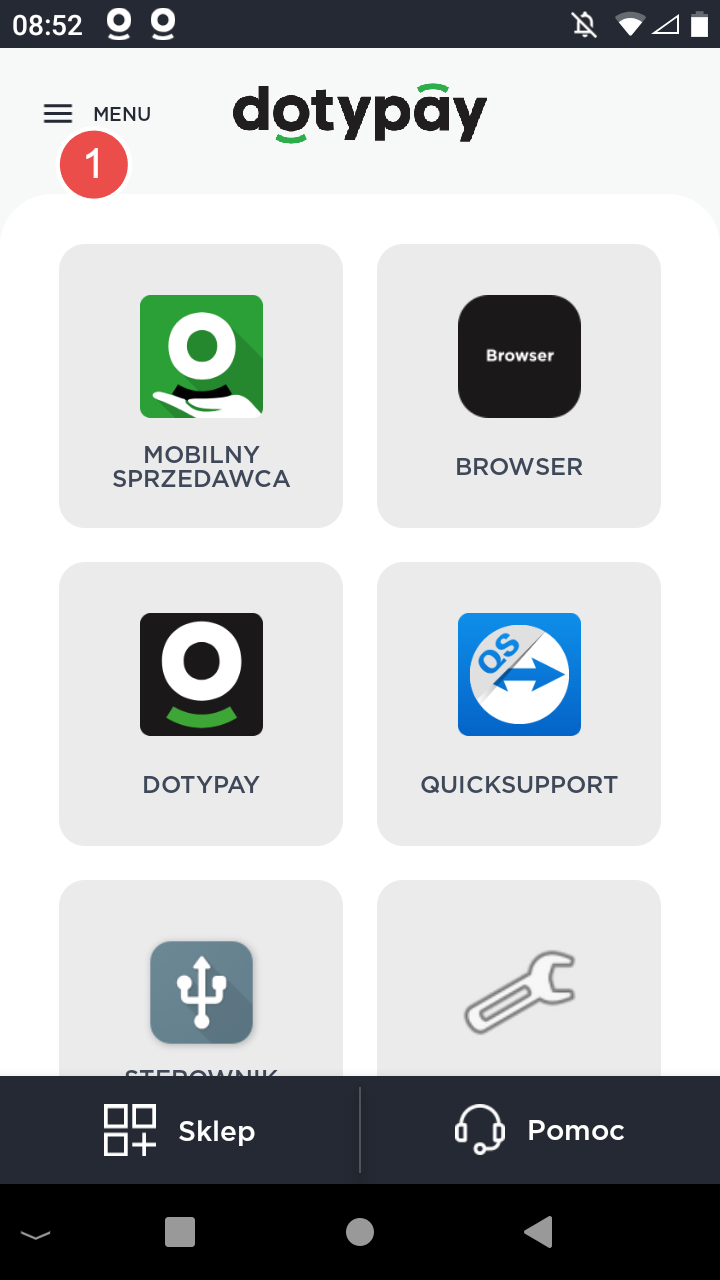Start the Dotypay app
The width and height of the screenshot is (720, 1280).
[201, 703]
